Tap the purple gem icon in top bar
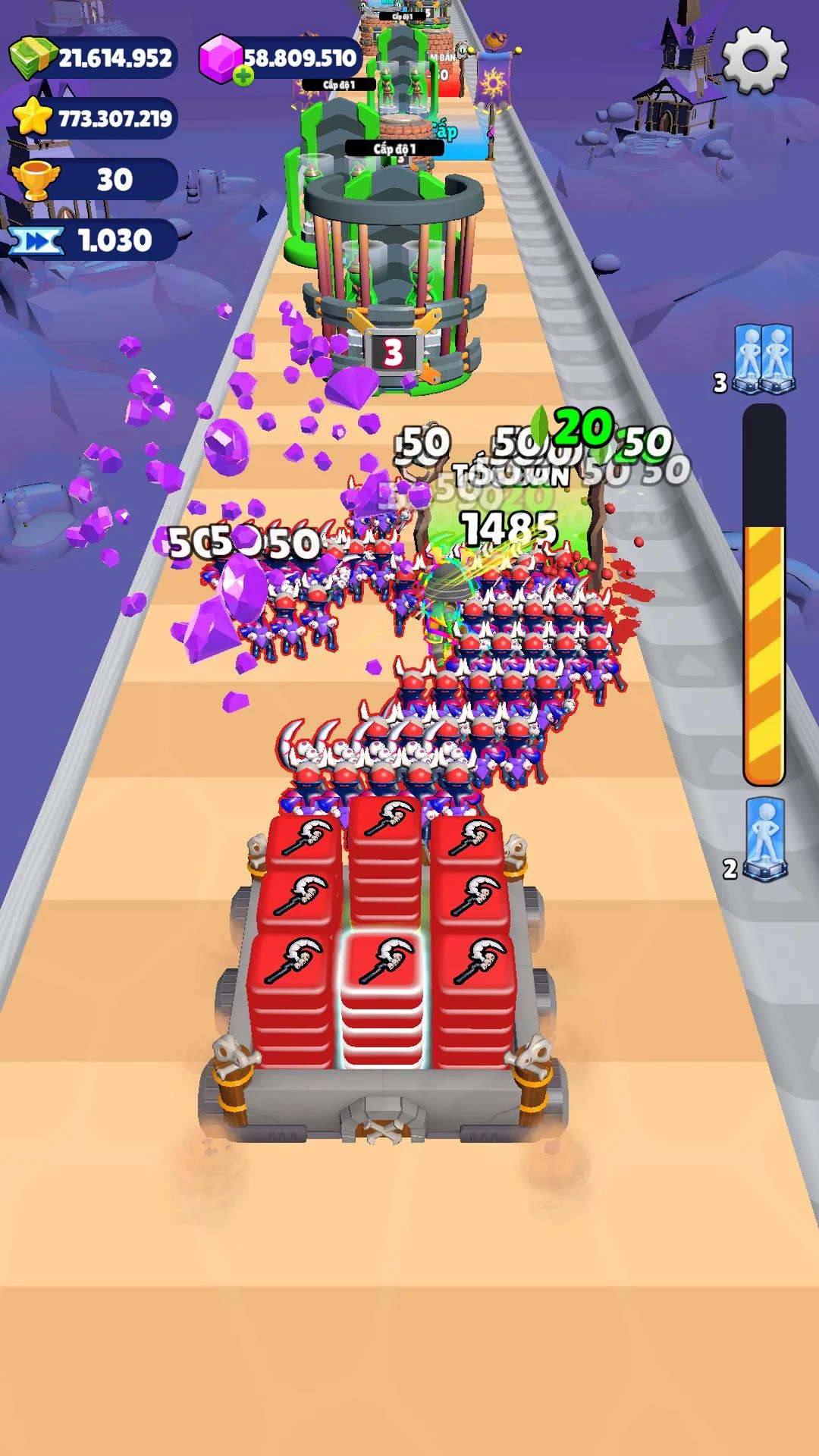 pos(220,57)
